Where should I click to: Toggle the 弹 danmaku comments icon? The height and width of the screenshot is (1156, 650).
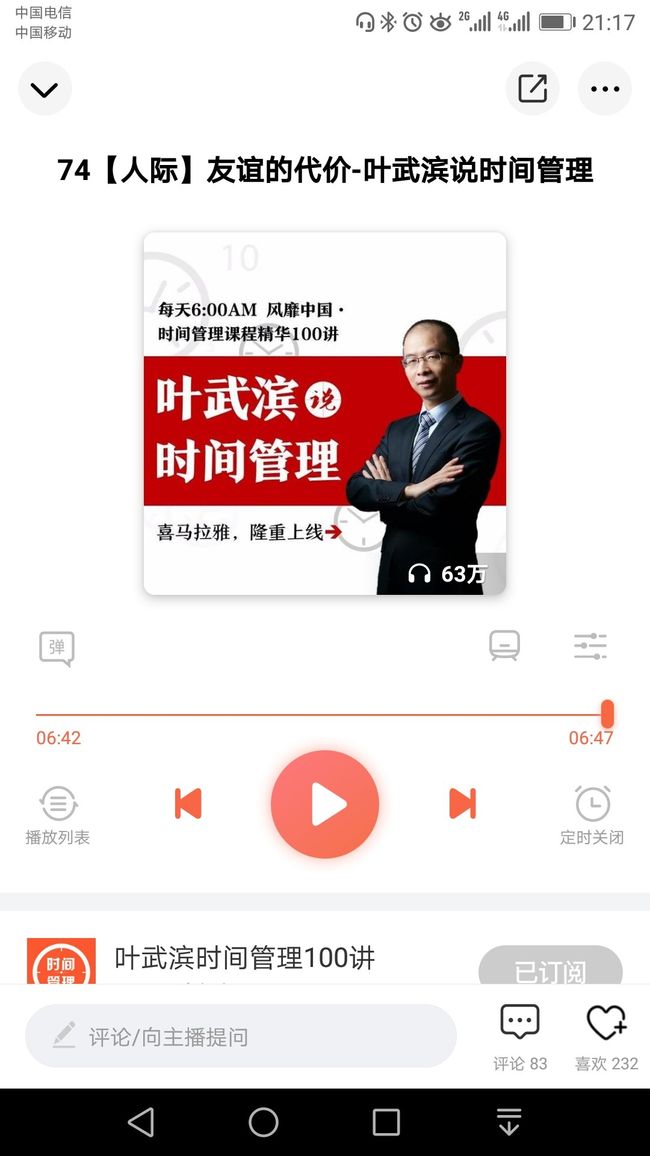click(x=57, y=649)
